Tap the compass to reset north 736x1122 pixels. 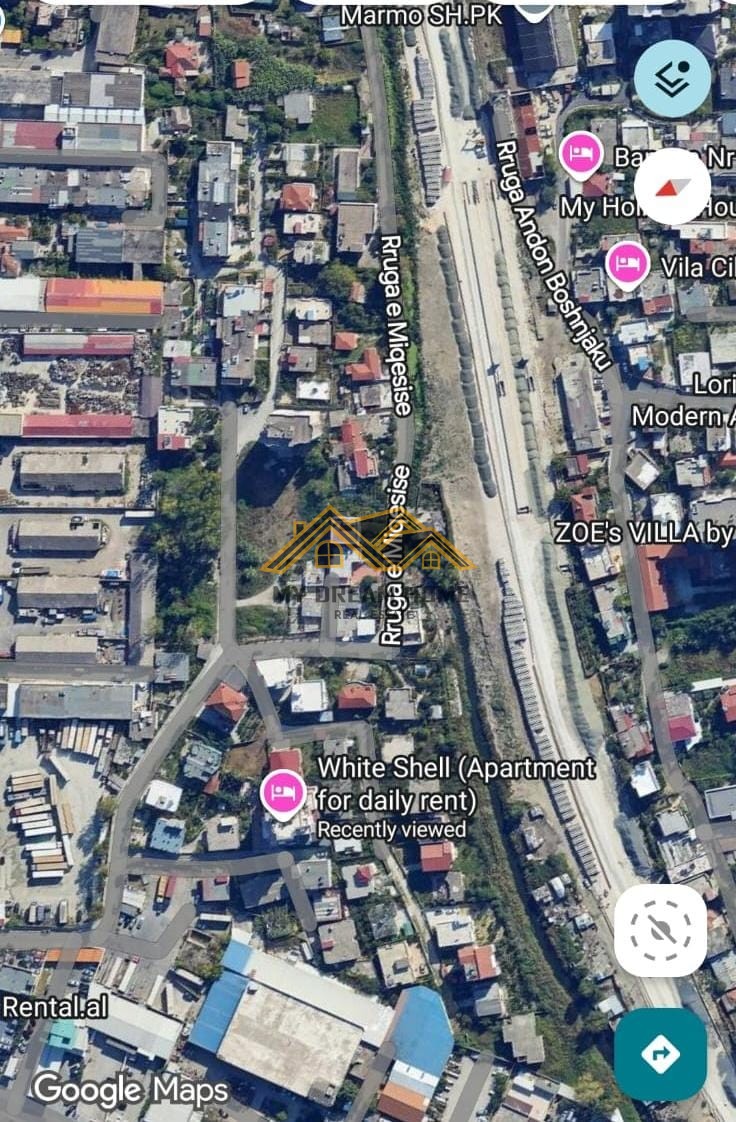pos(672,187)
